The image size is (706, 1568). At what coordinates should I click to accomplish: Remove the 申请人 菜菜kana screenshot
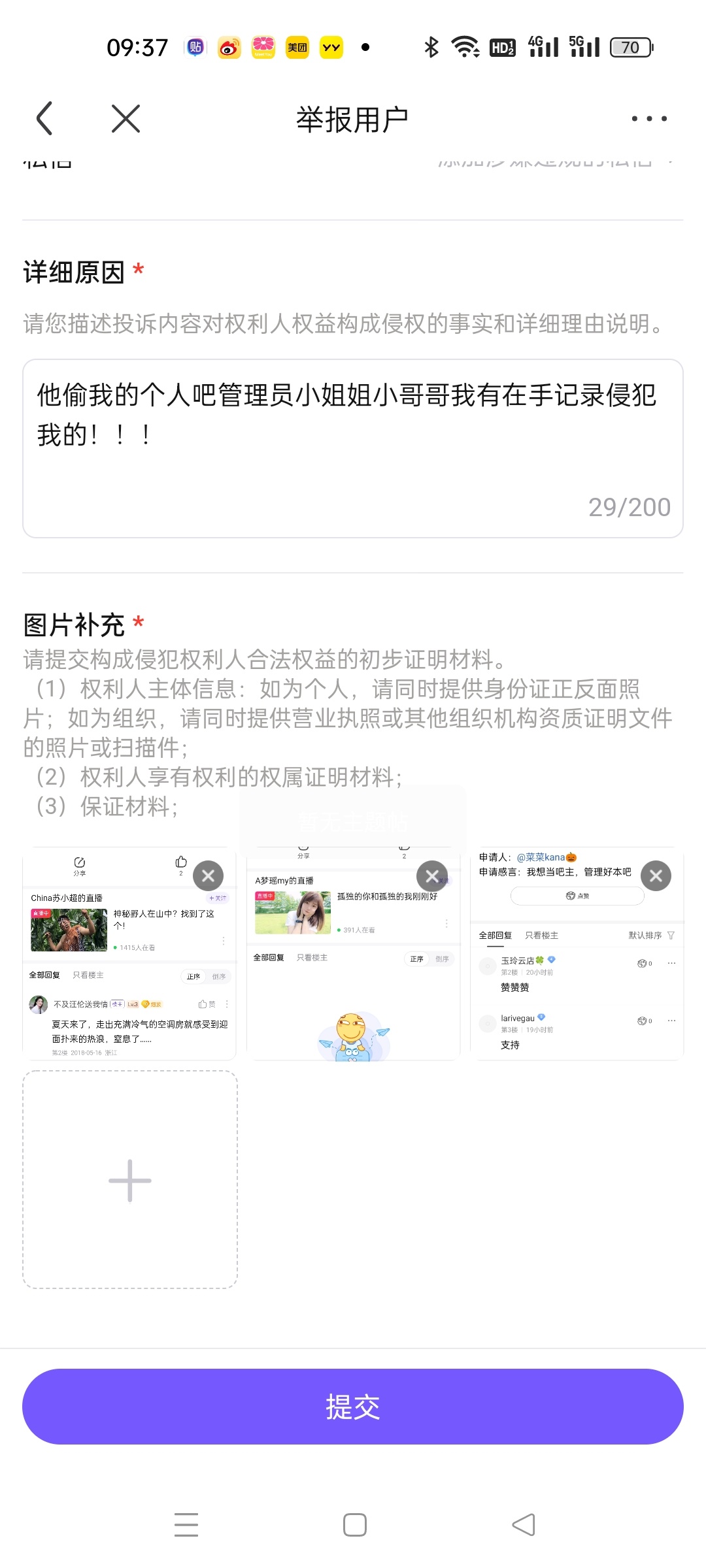click(656, 876)
